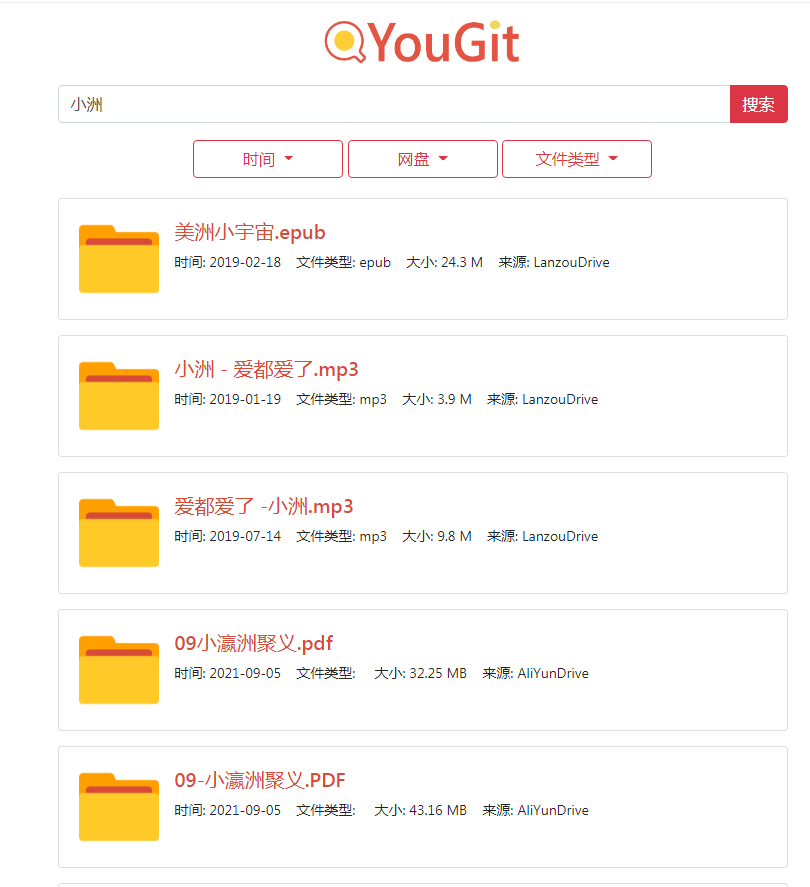Click the folder icon for 09-小瀛洲聚义.PDF
The width and height of the screenshot is (810, 887).
tap(118, 806)
